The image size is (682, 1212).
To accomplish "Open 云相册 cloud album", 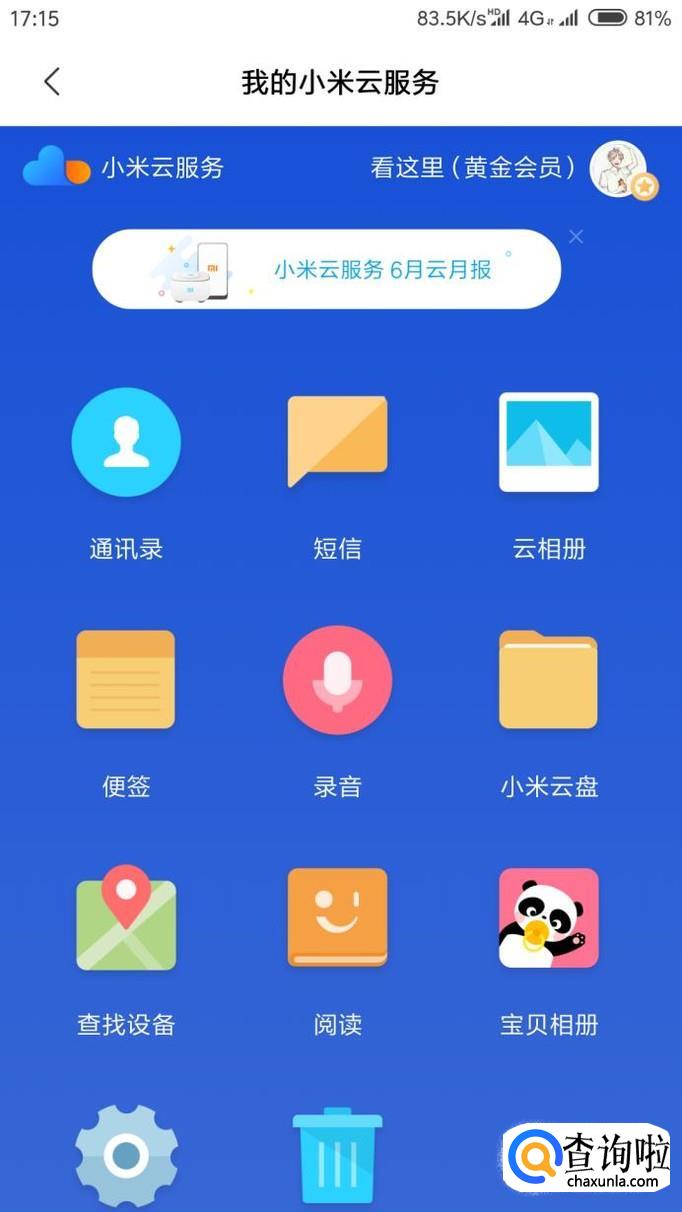I will (x=548, y=442).
